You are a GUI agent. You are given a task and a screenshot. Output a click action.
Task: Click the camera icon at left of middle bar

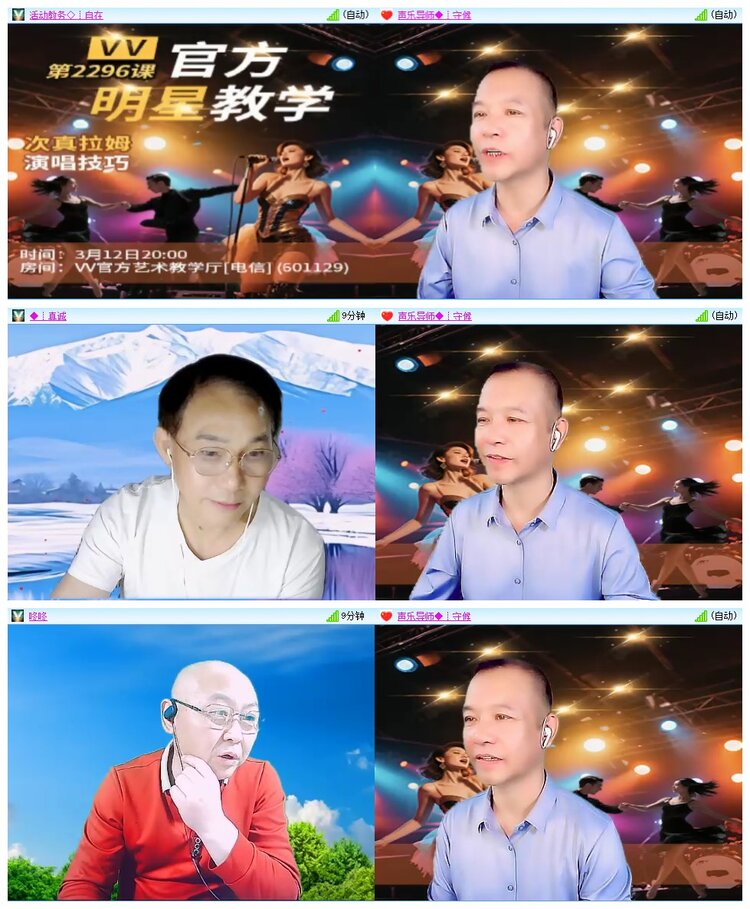click(16, 316)
